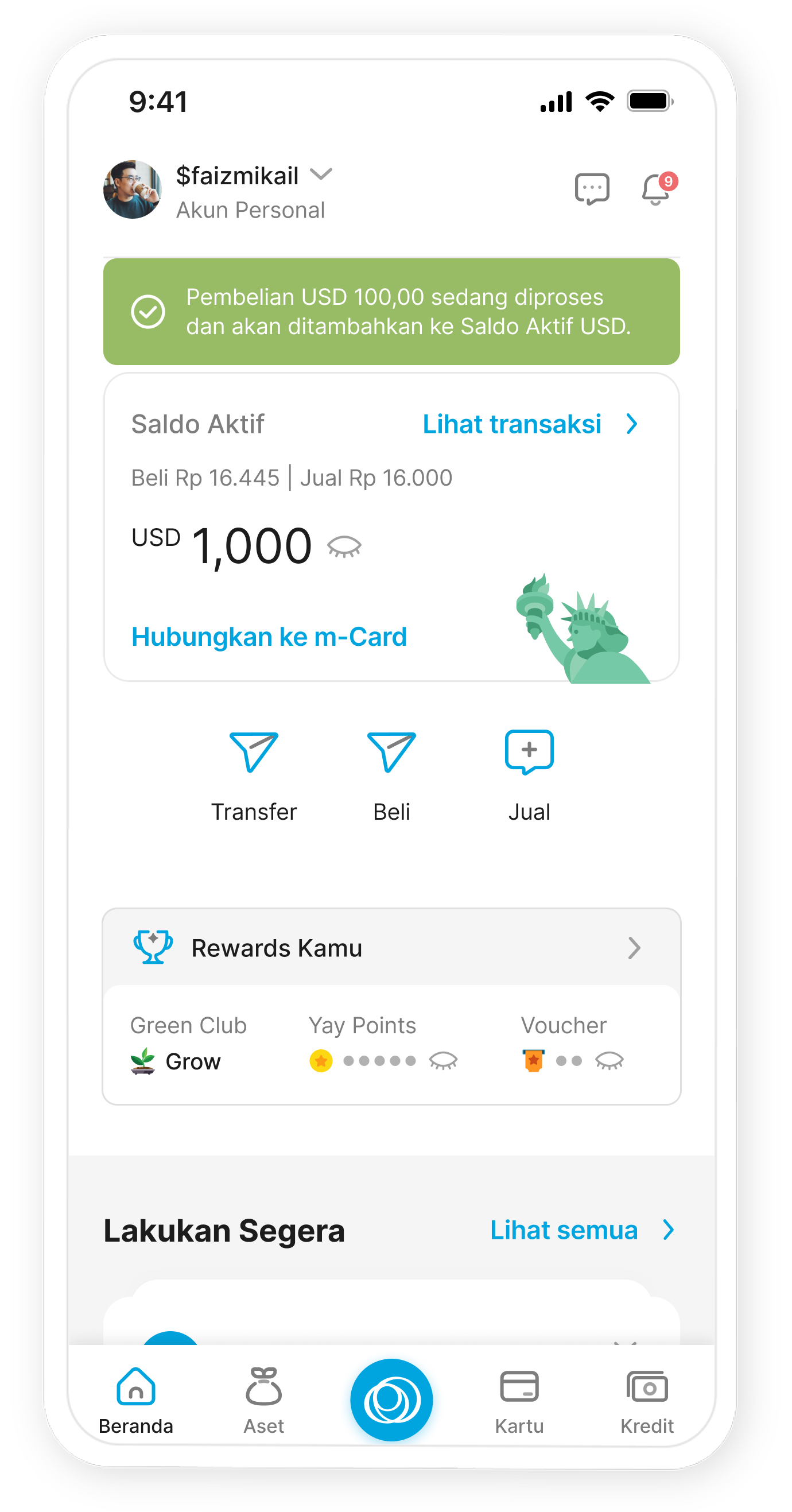Reveal hidden Yay Points value
The image size is (792, 1512).
[x=443, y=1061]
